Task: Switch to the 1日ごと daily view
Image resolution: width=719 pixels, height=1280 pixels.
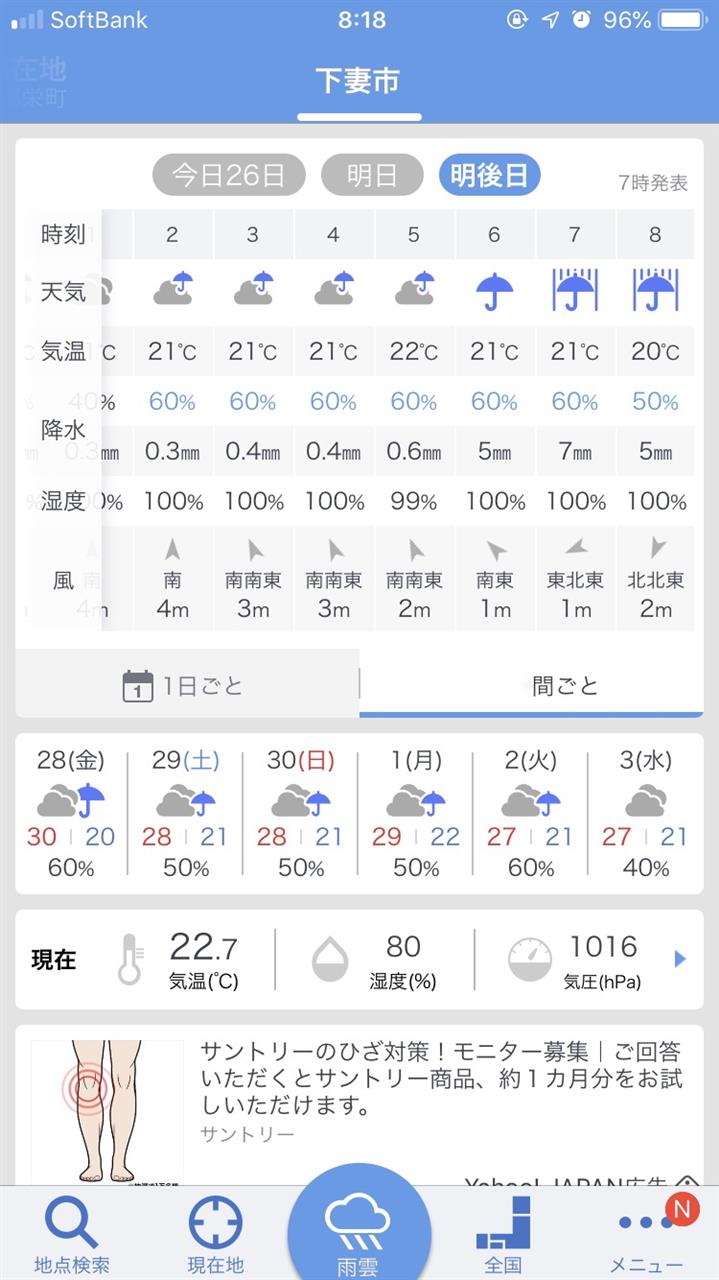Action: coord(187,685)
